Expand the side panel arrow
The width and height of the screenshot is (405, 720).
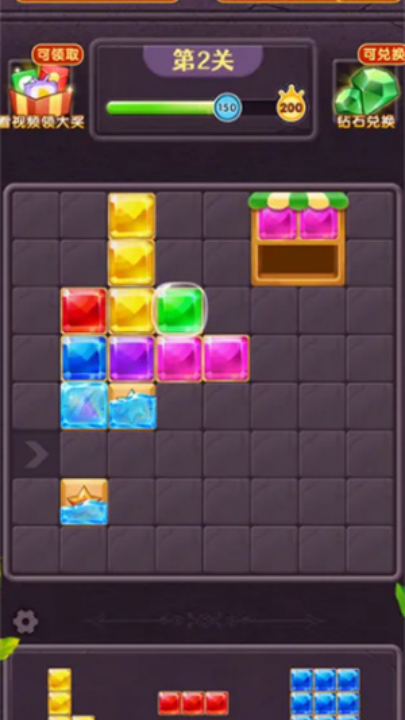click(x=36, y=455)
